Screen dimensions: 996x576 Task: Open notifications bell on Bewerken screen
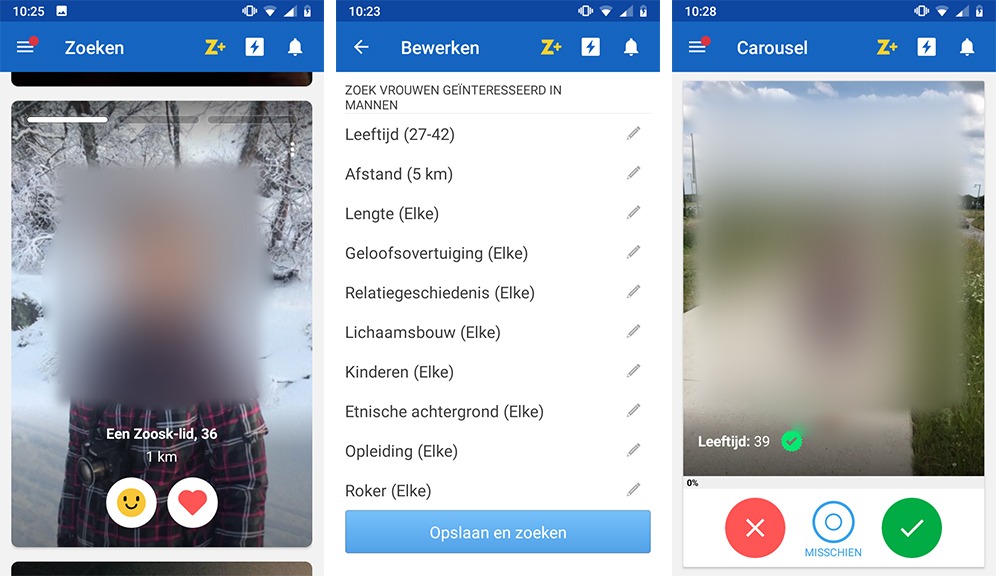(x=631, y=47)
